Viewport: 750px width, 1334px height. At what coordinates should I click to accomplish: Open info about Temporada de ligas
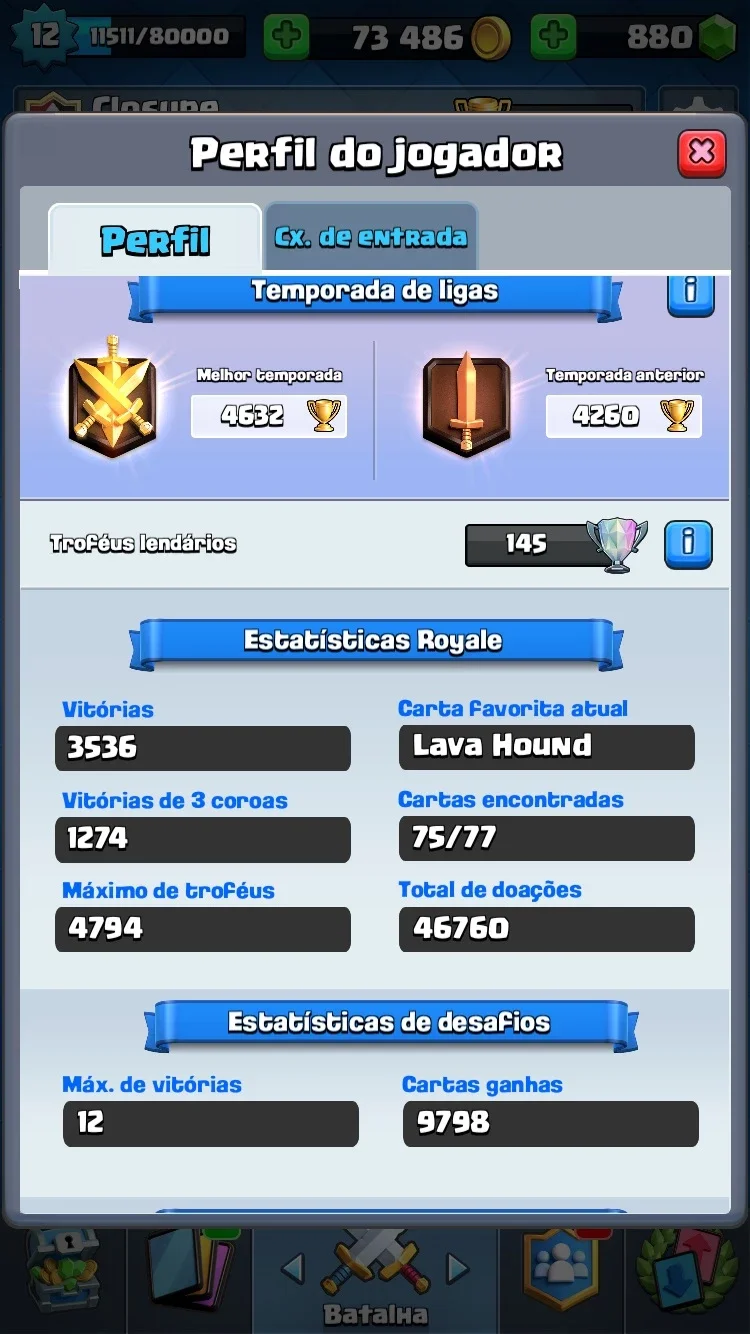[x=691, y=292]
